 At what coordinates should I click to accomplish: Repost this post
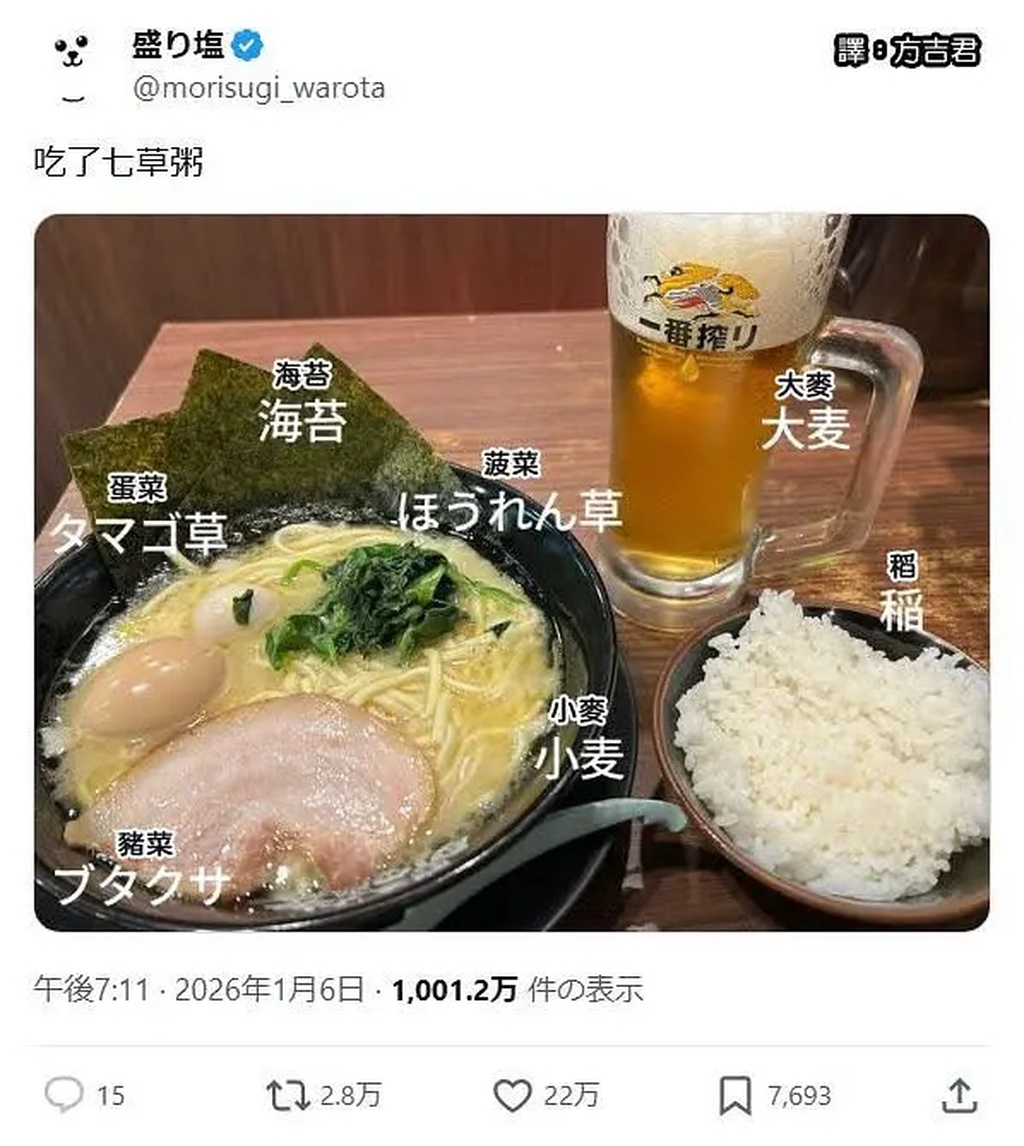(x=288, y=1095)
